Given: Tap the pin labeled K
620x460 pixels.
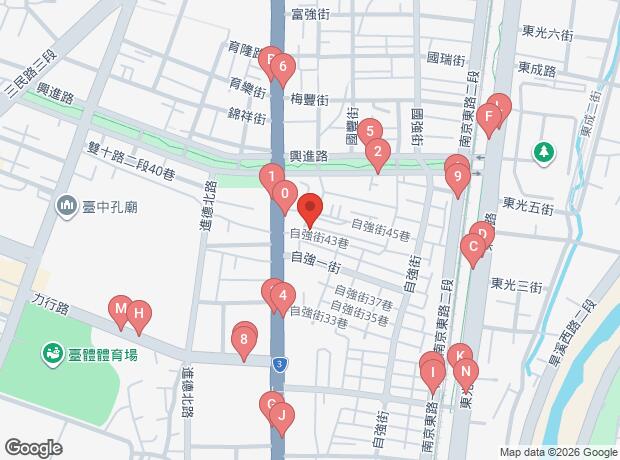Looking at the screenshot, I should 459,355.
